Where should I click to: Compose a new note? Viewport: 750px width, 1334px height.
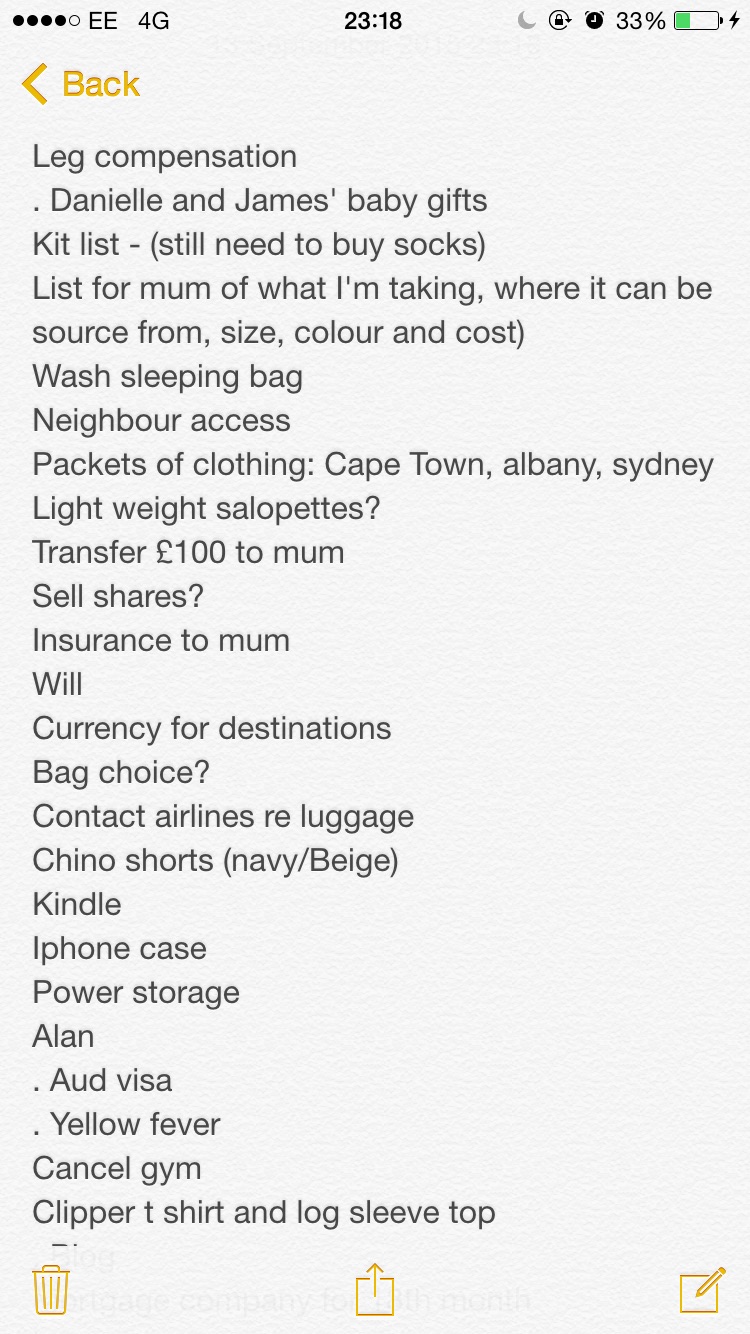[x=702, y=1289]
